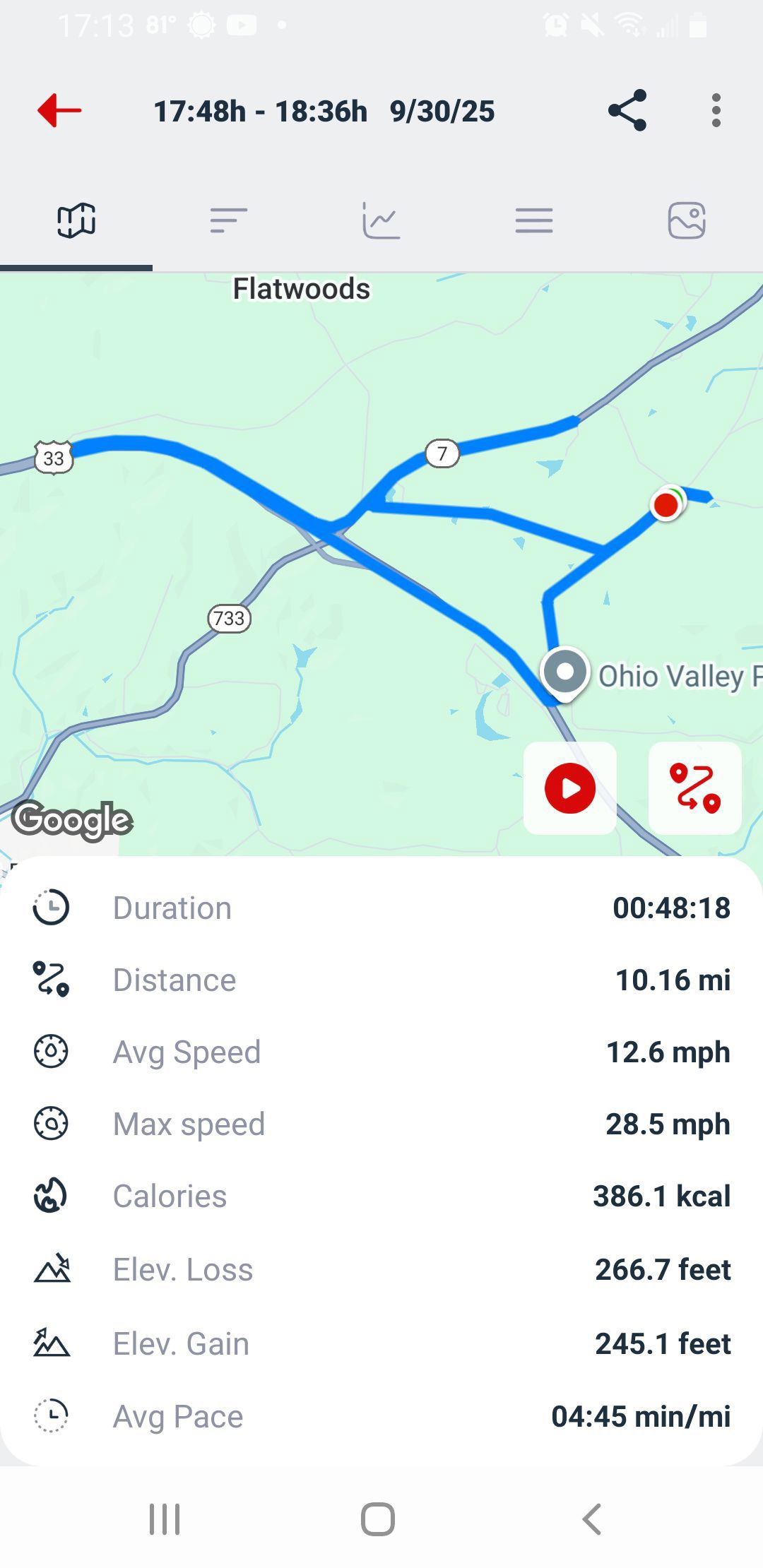The image size is (763, 1568).
Task: Tap the red route waypoints button
Action: [695, 788]
